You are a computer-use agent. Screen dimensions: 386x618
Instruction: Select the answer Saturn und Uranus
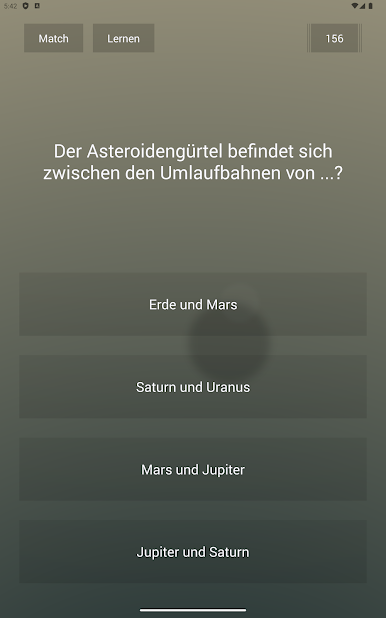193,387
